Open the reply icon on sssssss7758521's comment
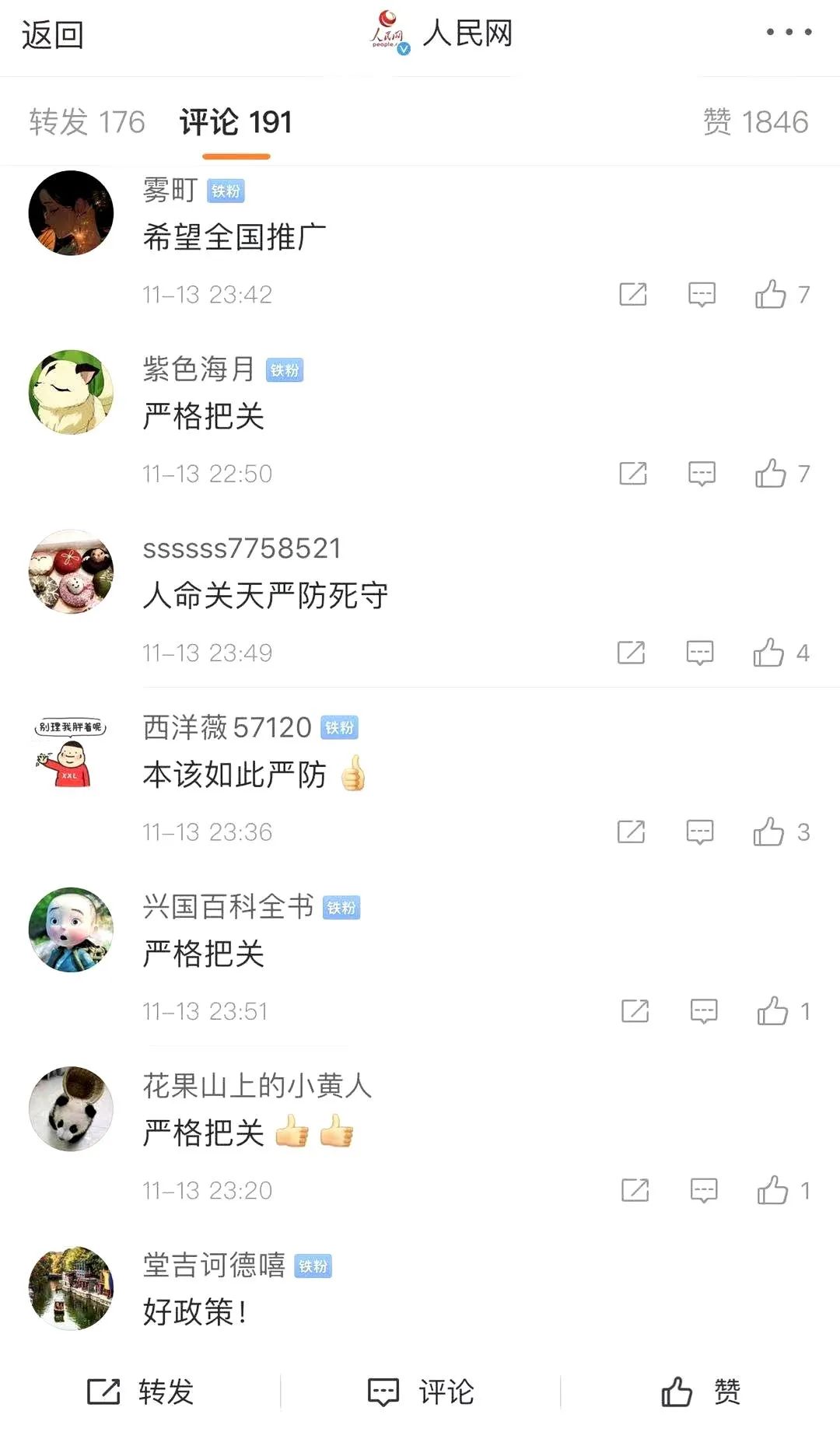The height and width of the screenshot is (1439, 840). [699, 653]
